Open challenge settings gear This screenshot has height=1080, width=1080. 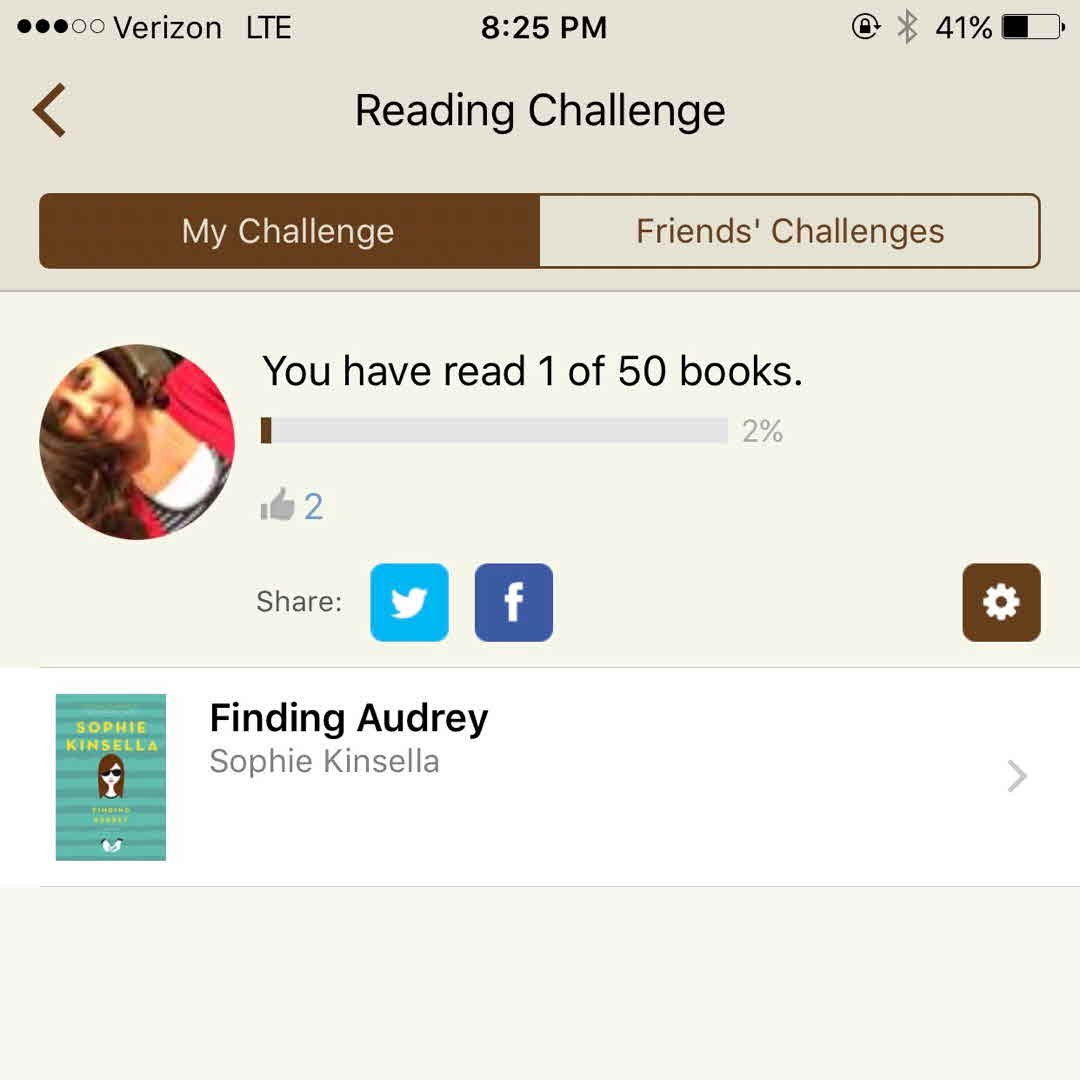pyautogui.click(x=1001, y=602)
